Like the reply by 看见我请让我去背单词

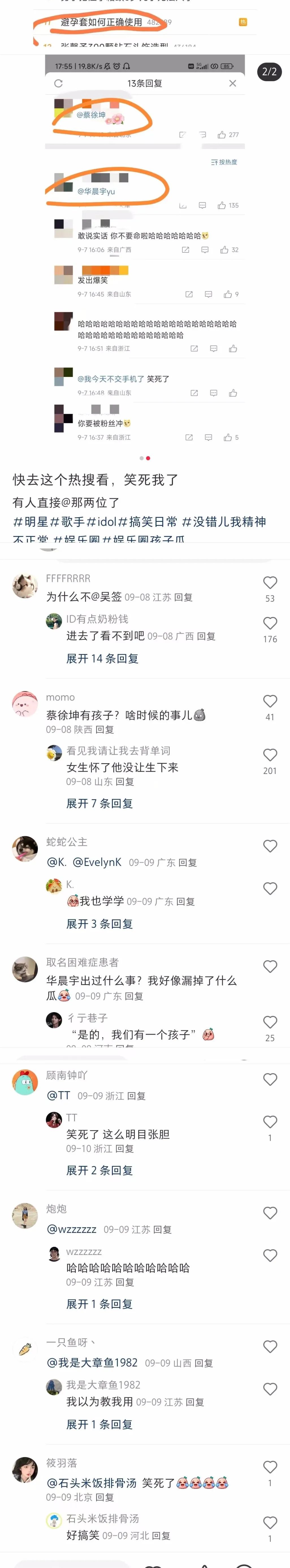click(x=270, y=755)
